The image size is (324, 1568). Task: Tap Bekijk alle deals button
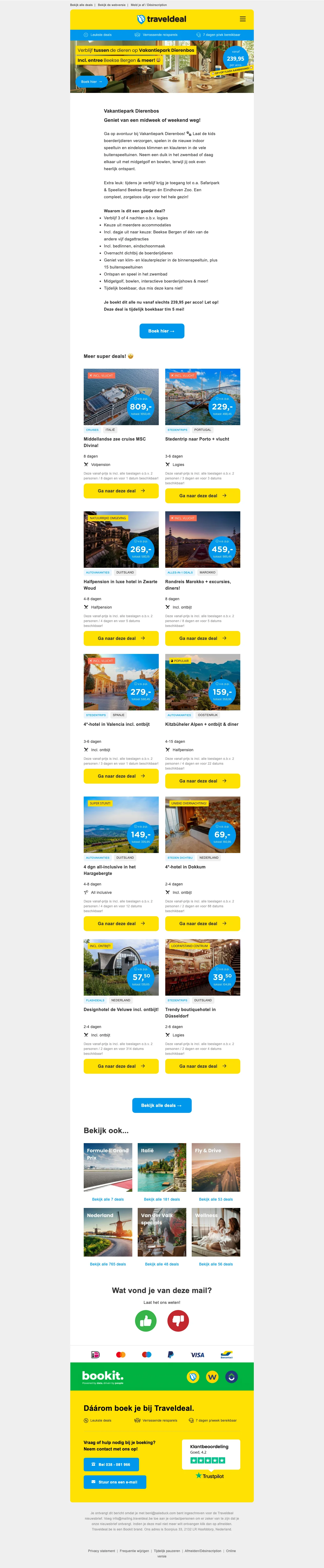pos(162,1105)
